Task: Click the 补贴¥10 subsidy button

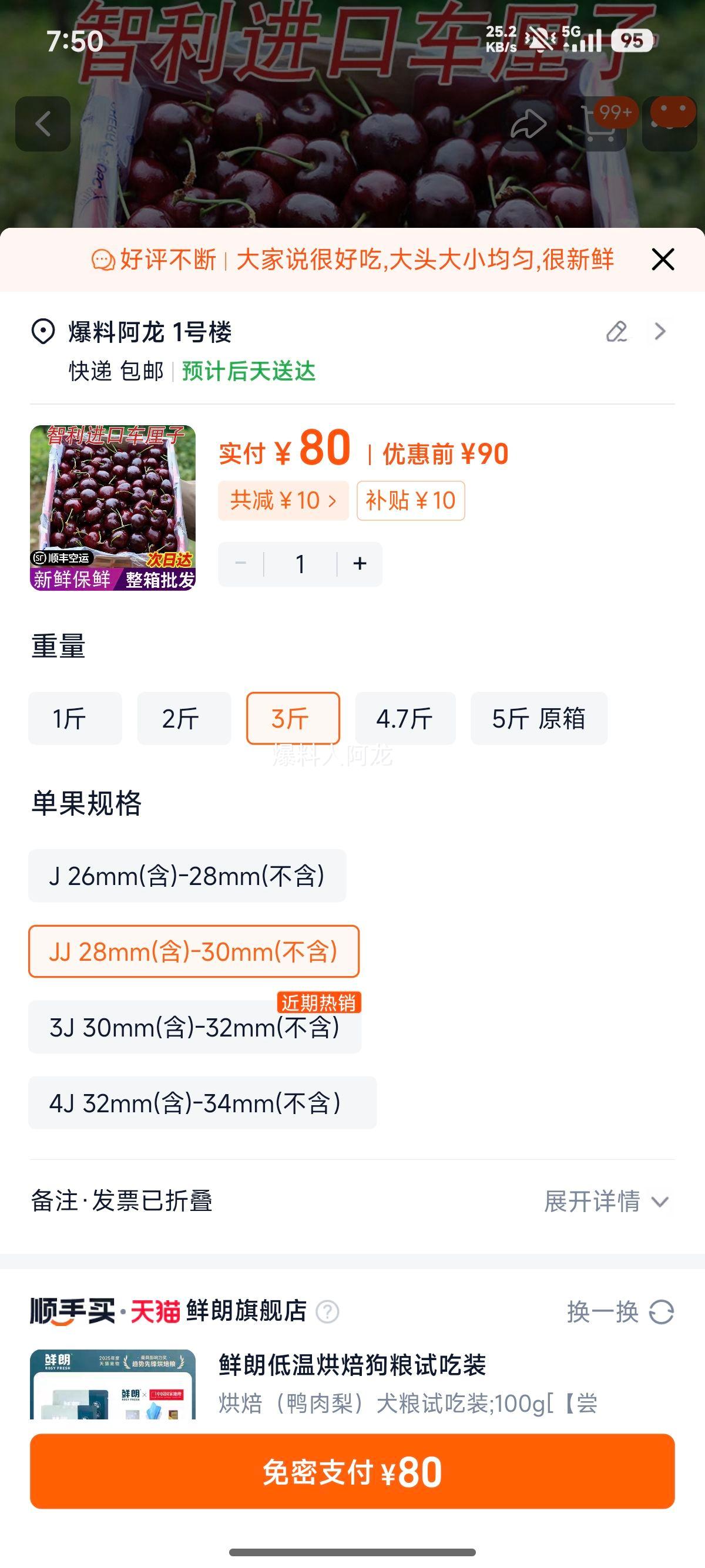Action: tap(411, 500)
